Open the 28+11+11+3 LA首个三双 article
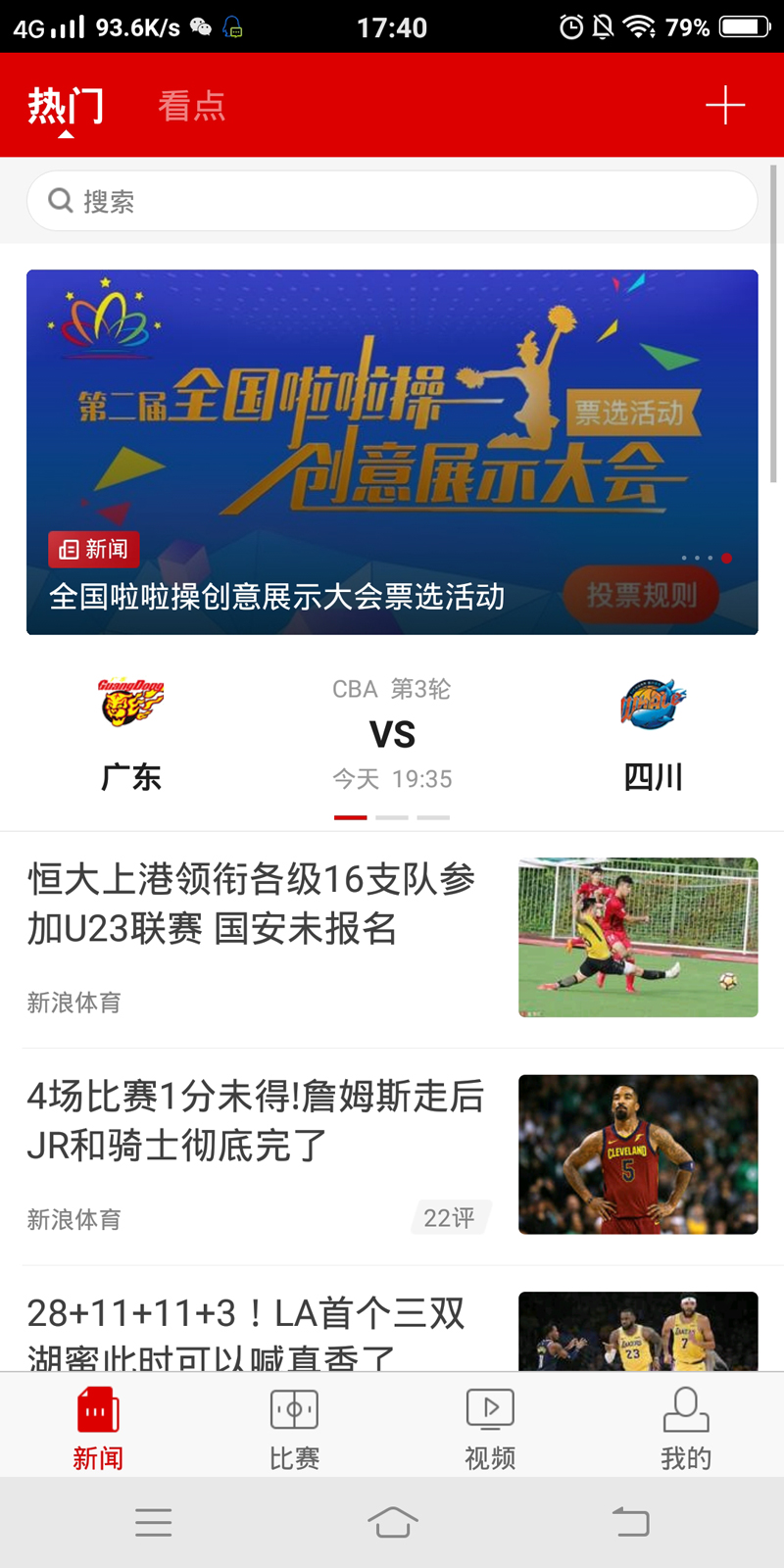 392,1331
